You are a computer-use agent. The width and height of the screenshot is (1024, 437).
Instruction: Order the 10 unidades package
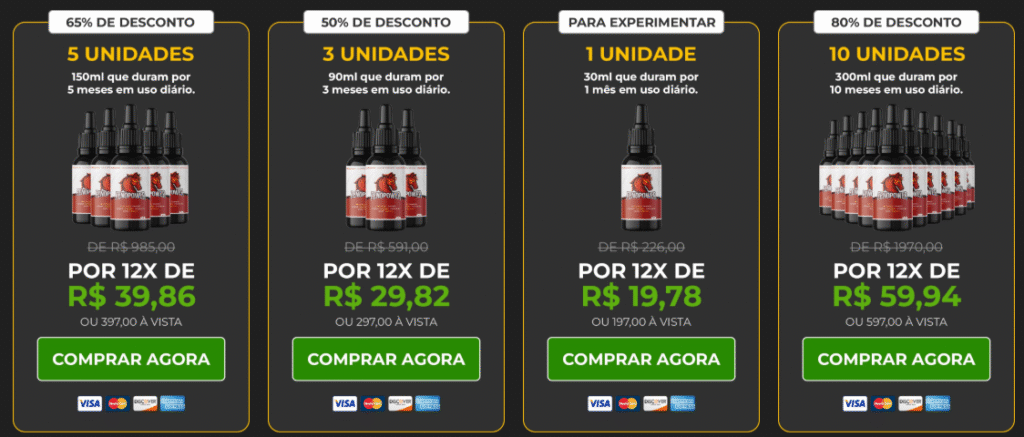click(896, 359)
